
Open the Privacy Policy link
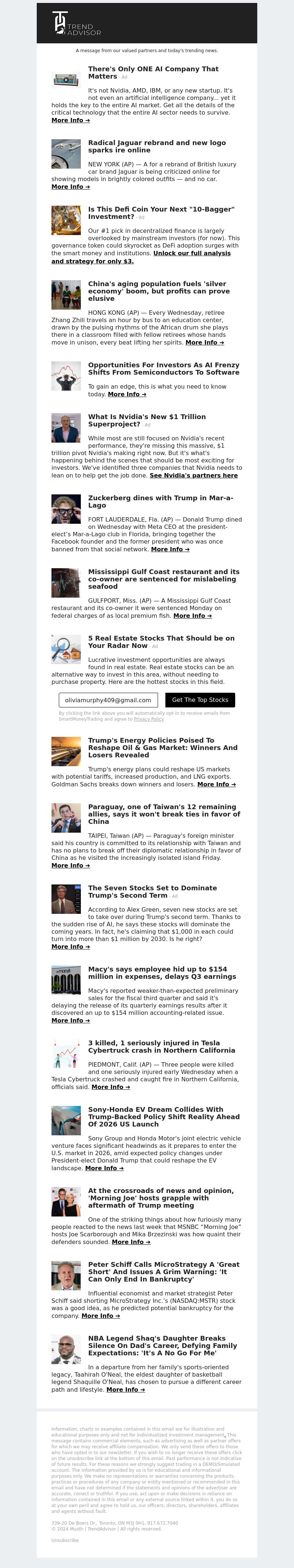(148, 719)
